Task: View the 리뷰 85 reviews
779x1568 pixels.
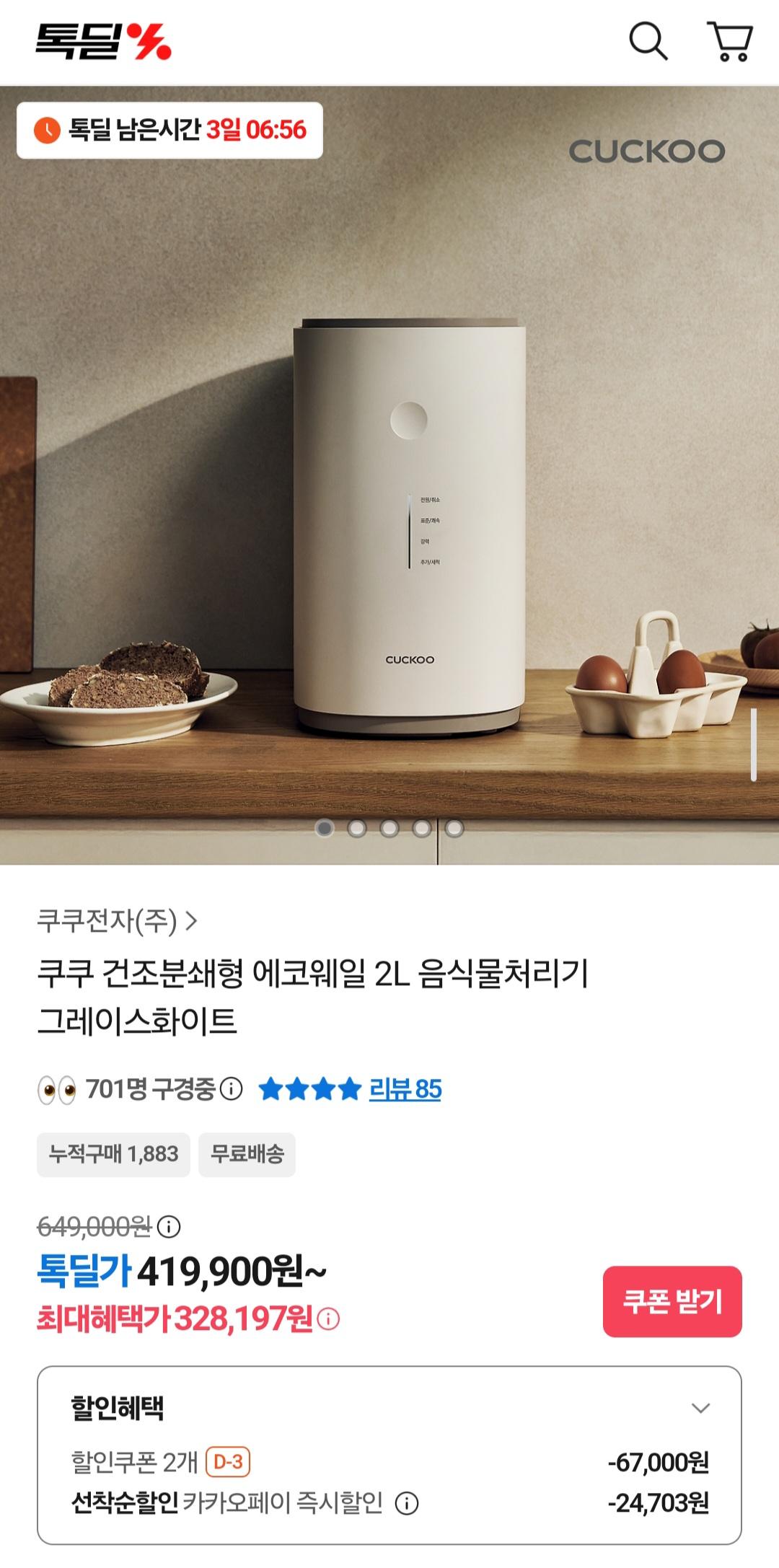Action: [x=405, y=1089]
